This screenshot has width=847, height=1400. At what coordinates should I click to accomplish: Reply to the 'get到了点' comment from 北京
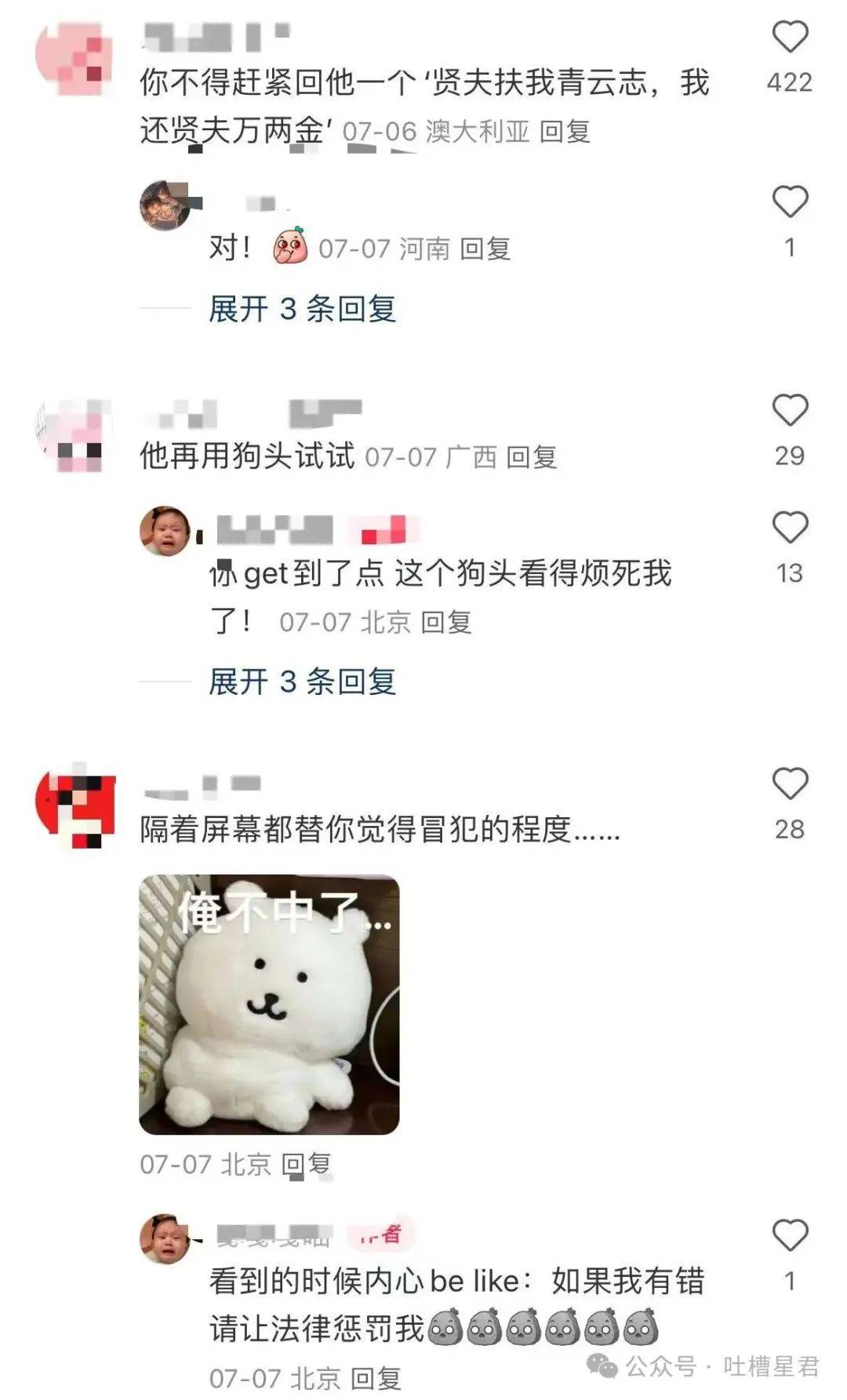coord(445,622)
